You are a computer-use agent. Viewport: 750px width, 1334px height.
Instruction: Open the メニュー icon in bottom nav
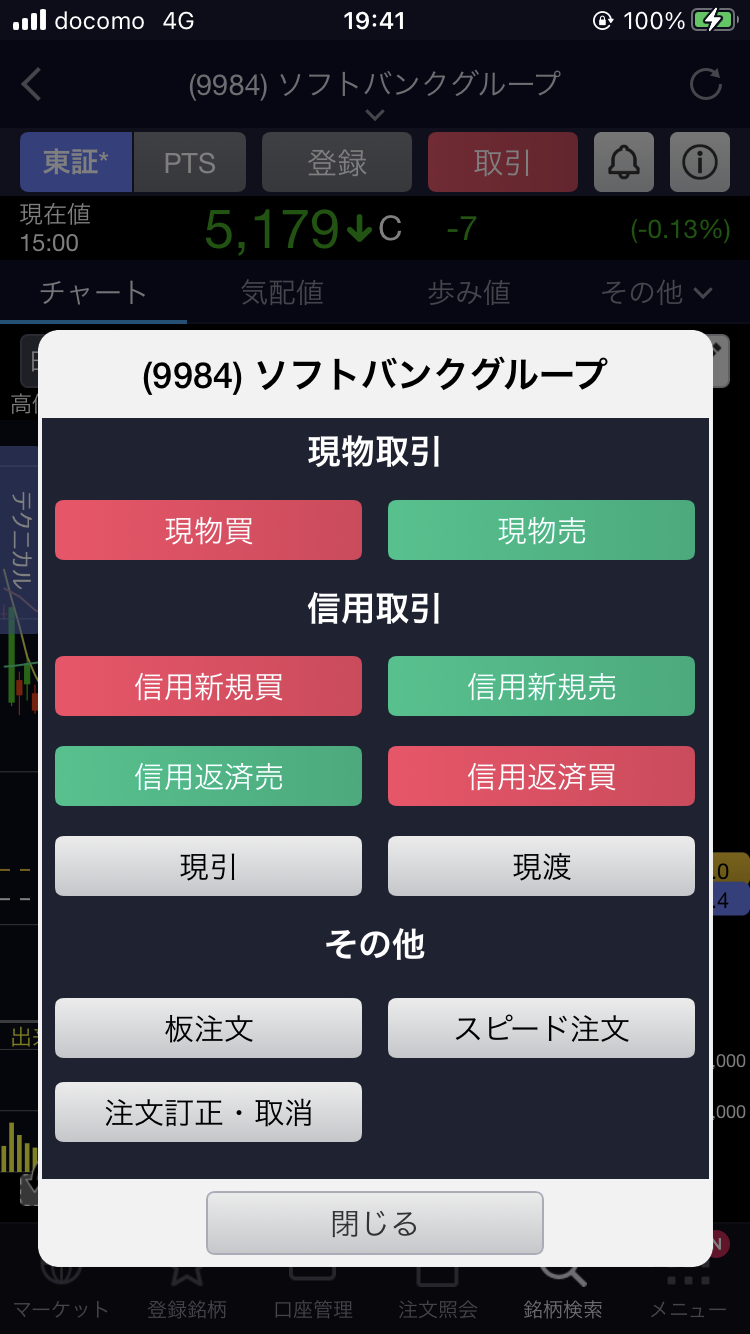[687, 1295]
